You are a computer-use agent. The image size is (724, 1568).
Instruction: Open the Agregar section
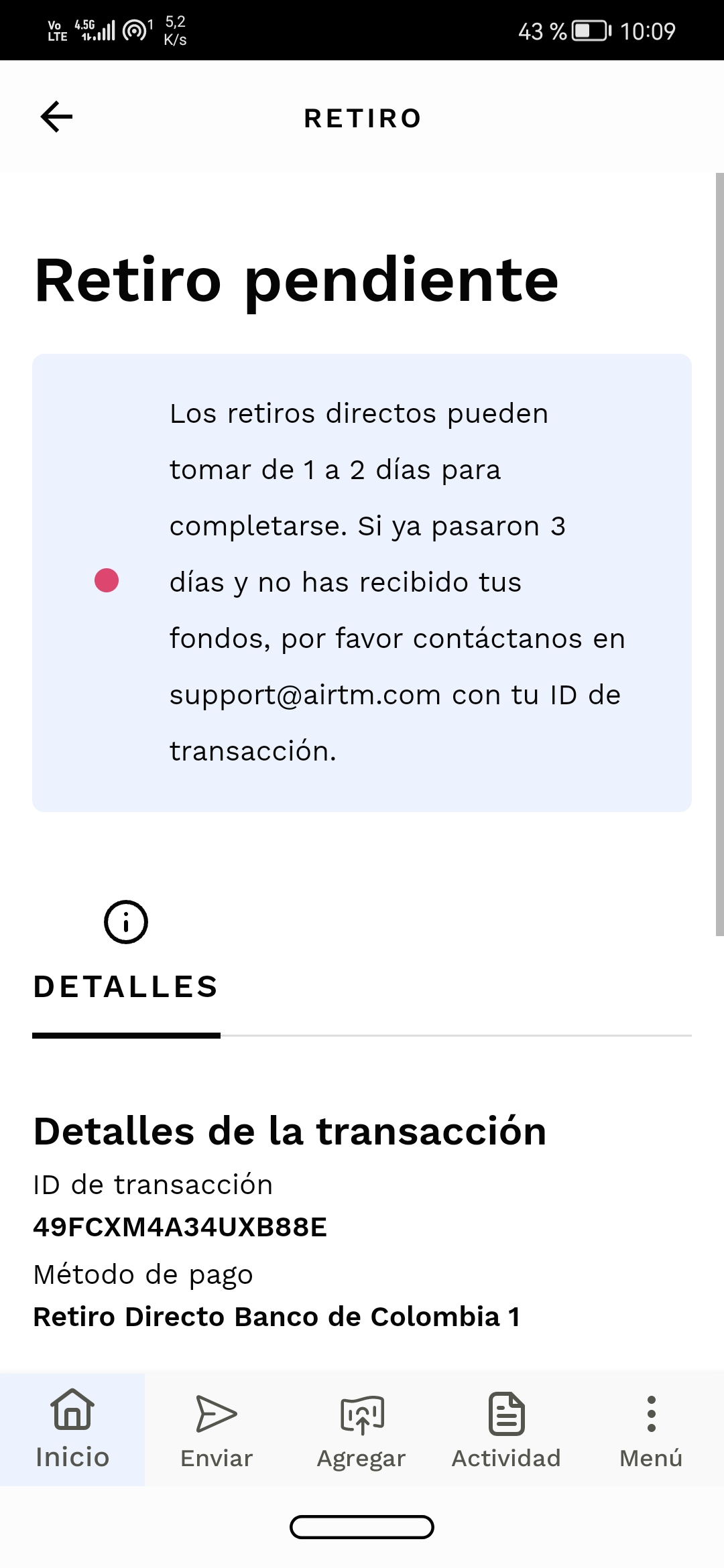[x=361, y=1429]
